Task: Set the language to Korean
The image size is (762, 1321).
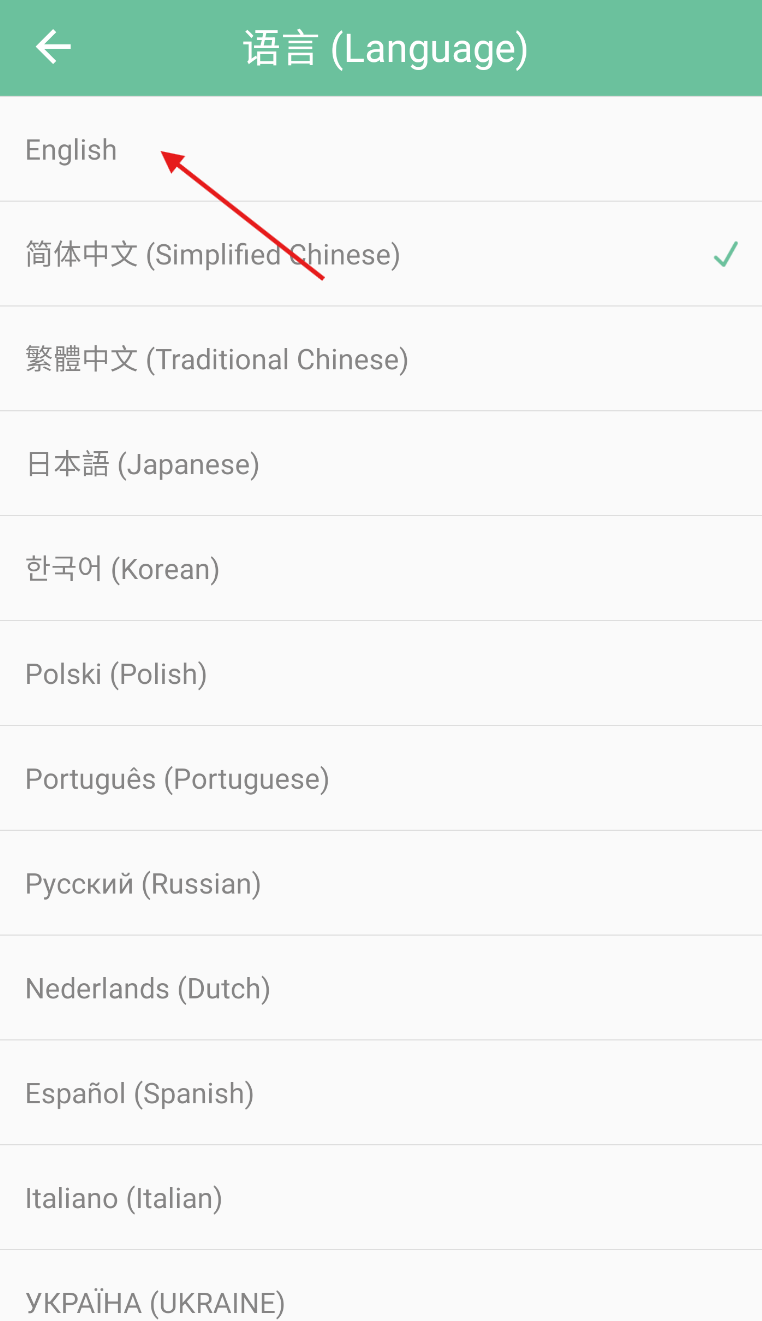Action: (x=381, y=569)
